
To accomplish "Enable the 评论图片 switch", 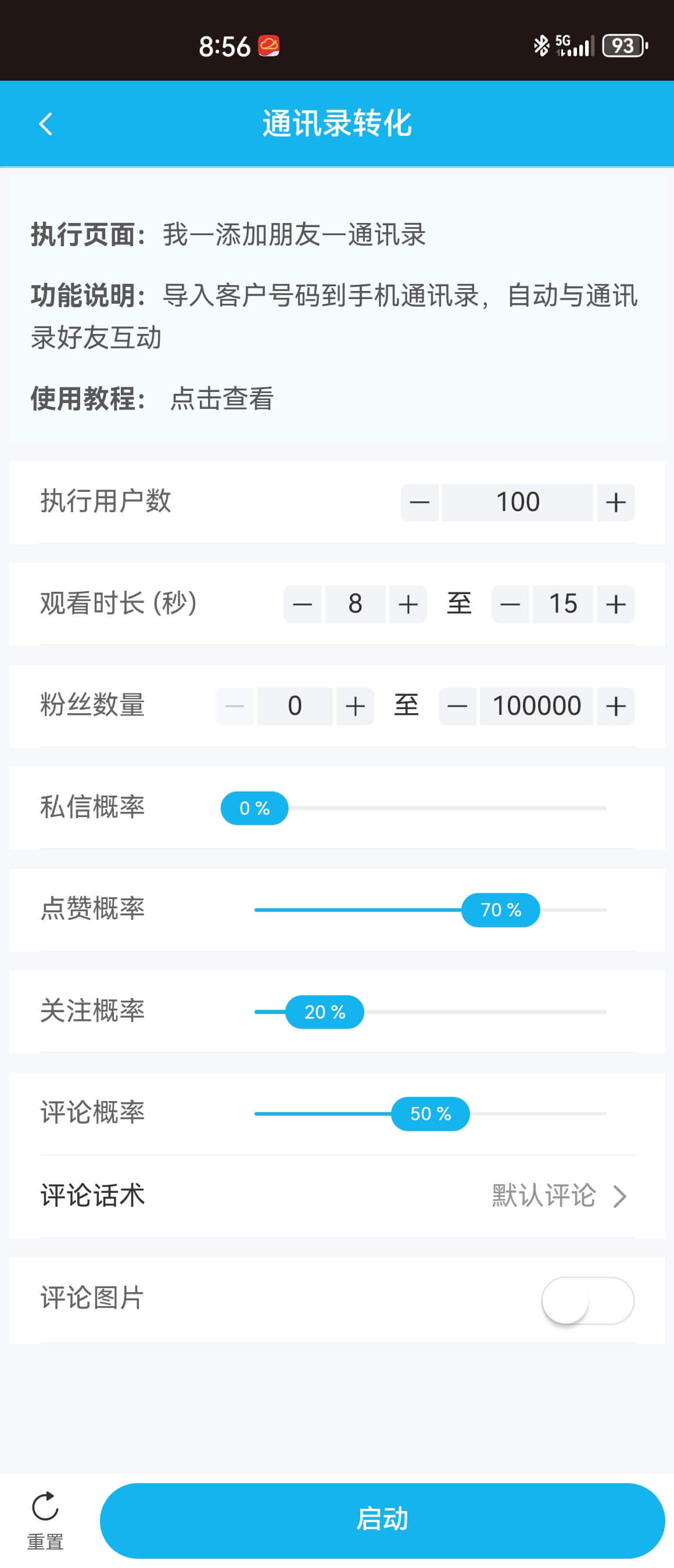I will [586, 1300].
